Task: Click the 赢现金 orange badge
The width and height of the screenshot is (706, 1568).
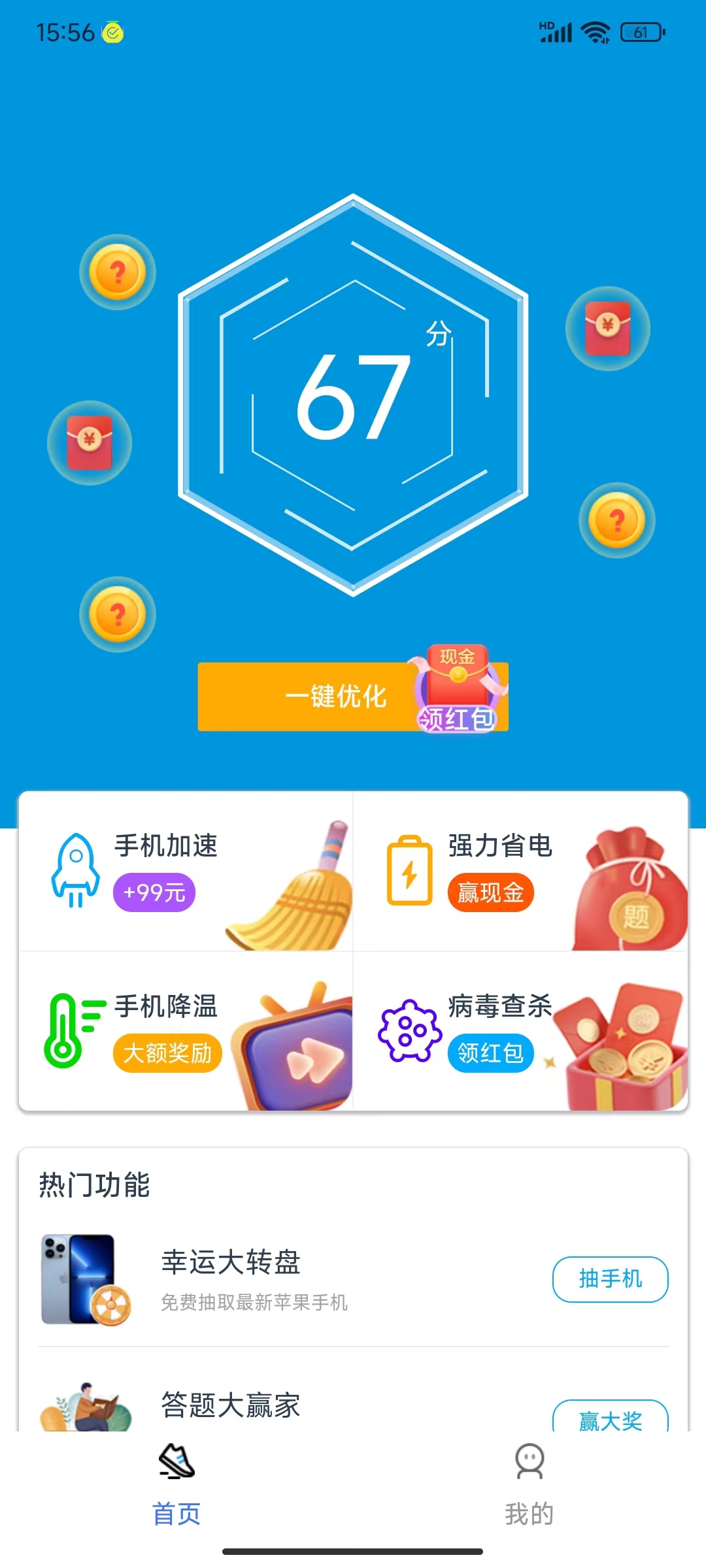Action: [x=490, y=894]
